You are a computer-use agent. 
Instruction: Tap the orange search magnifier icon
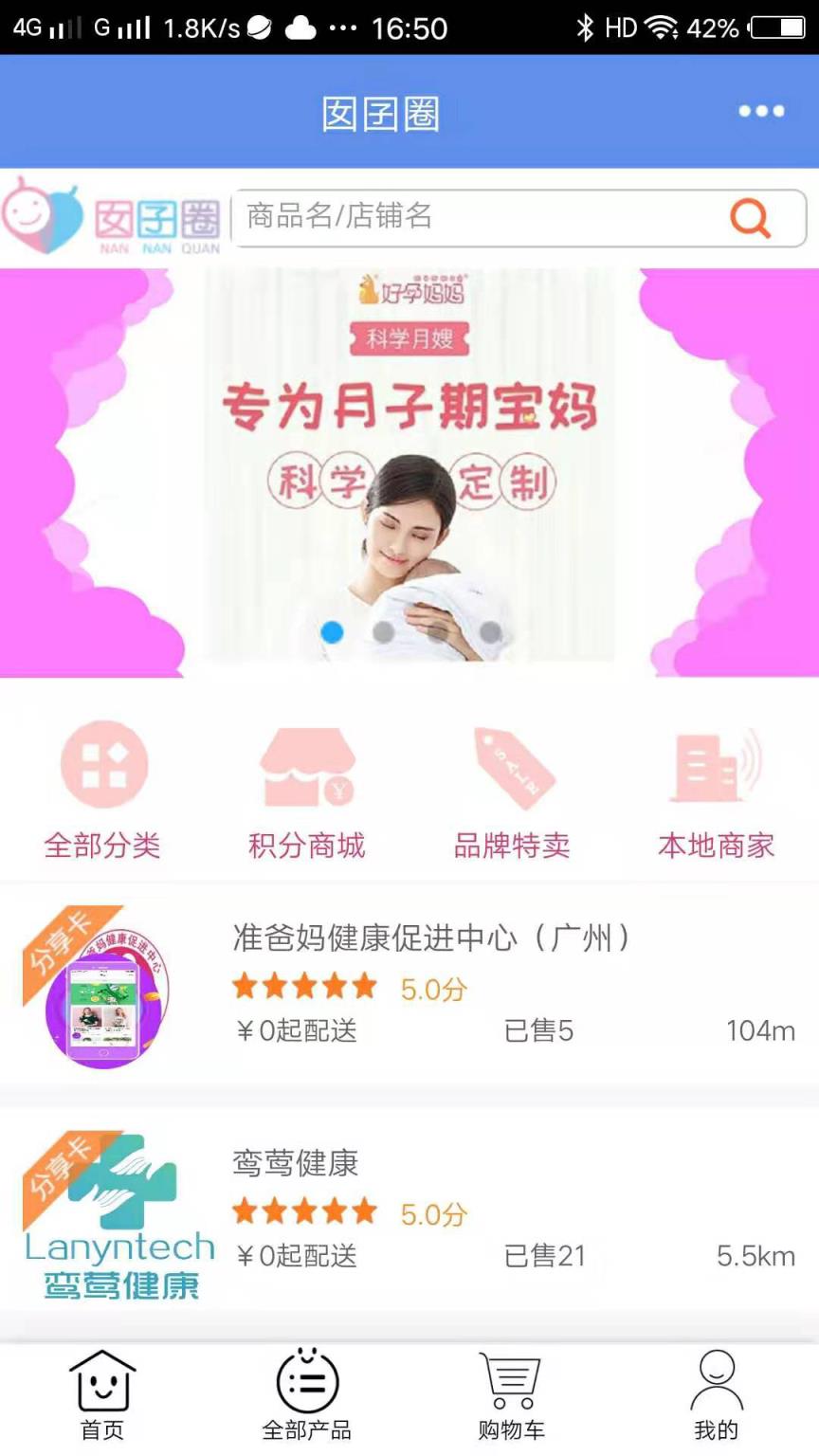point(750,218)
